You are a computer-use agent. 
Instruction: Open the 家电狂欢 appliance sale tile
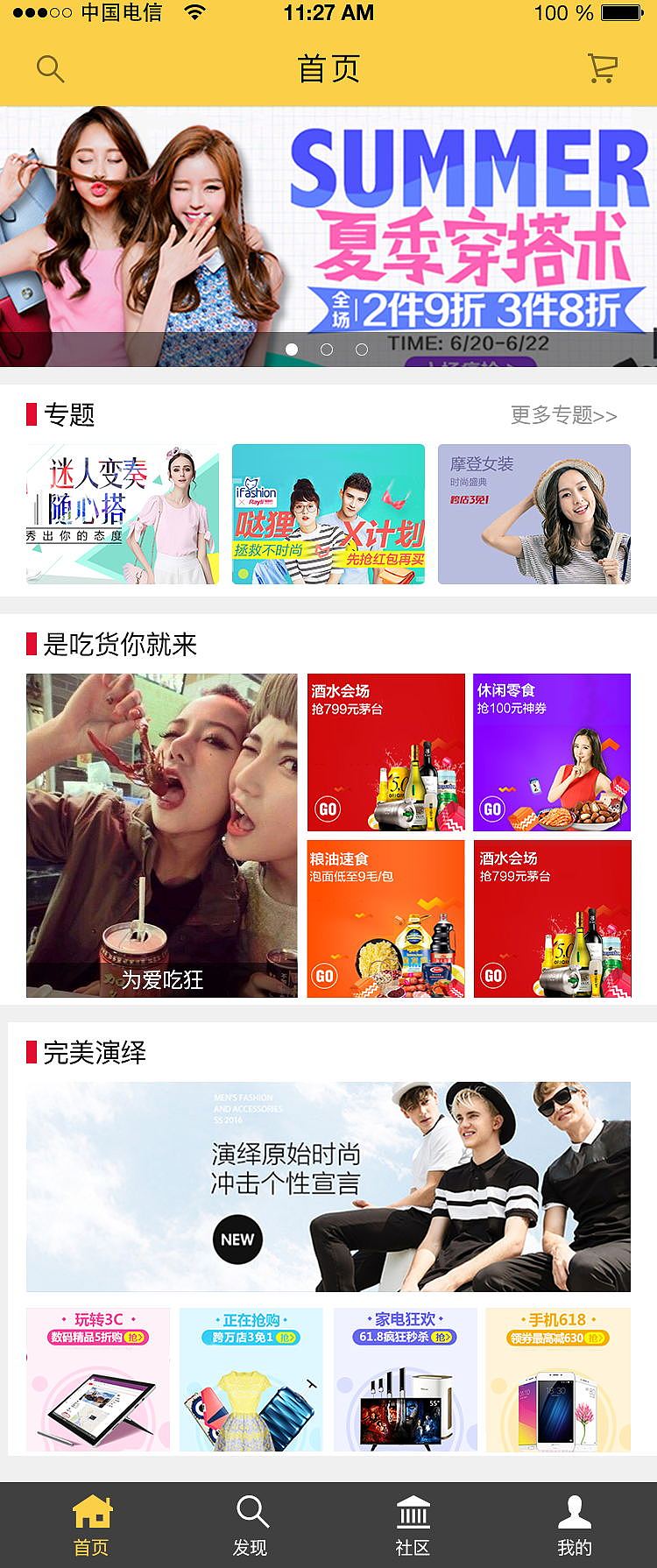click(x=406, y=1380)
